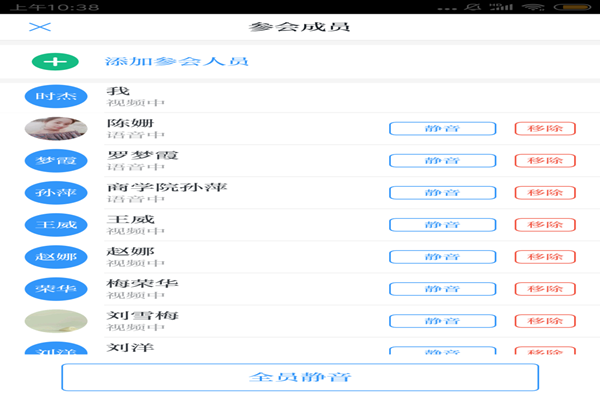
Task: Mute 罗梦霞
Action: [442, 161]
